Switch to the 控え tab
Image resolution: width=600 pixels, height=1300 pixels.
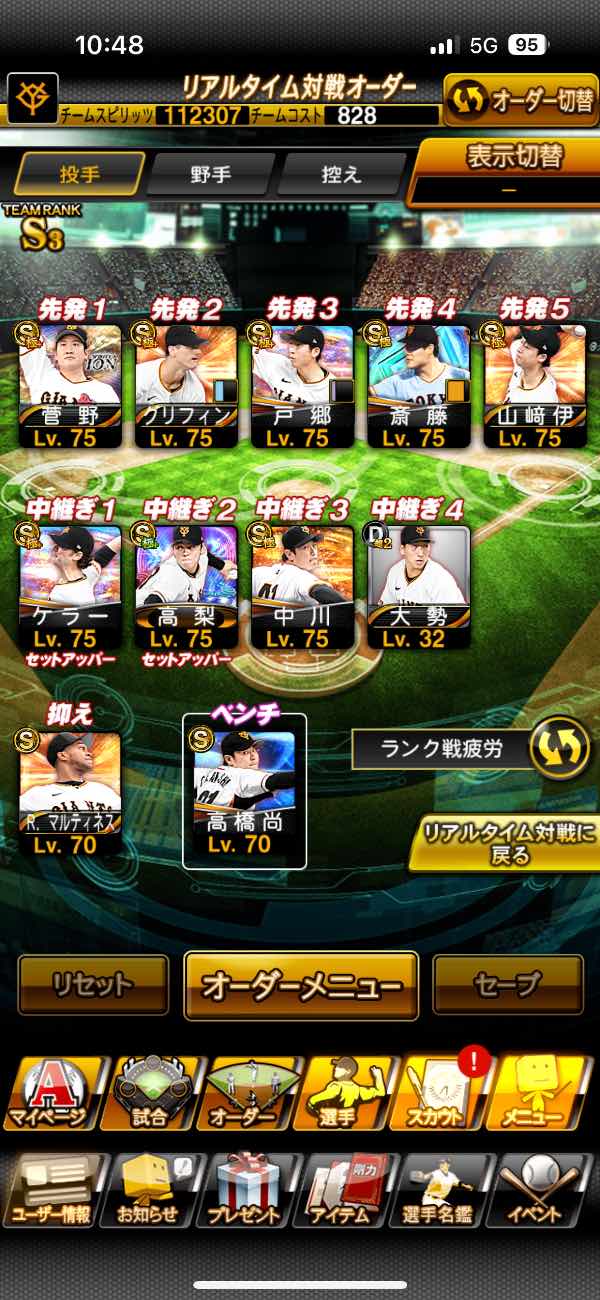coord(341,174)
